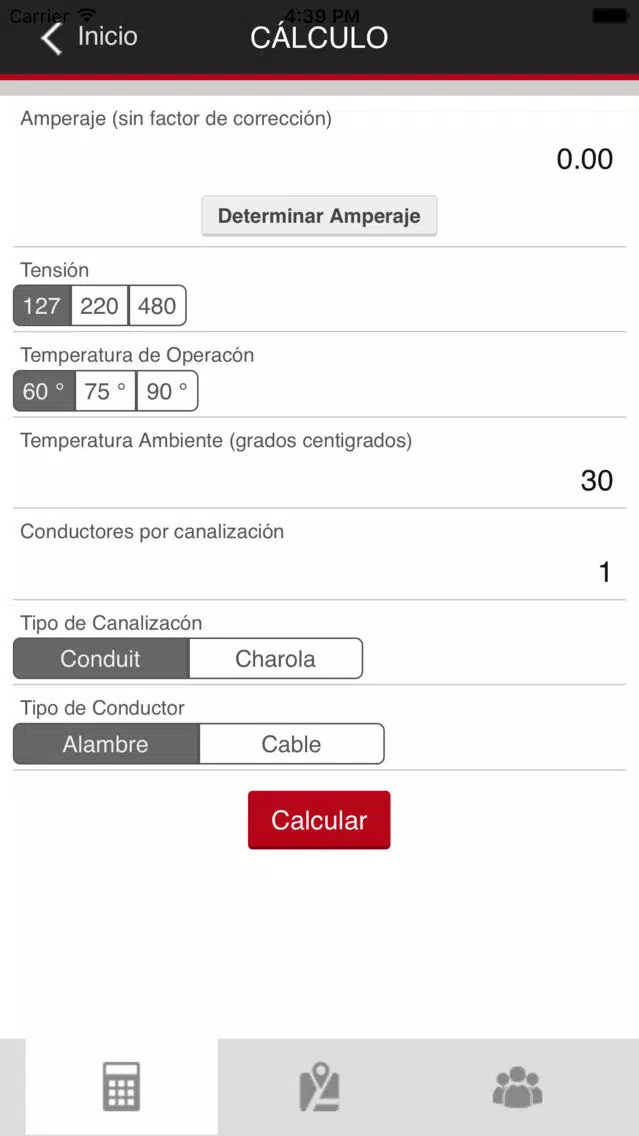Screen dimensions: 639x1136
Task: Set operating temperature to 75°
Action: click(106, 391)
